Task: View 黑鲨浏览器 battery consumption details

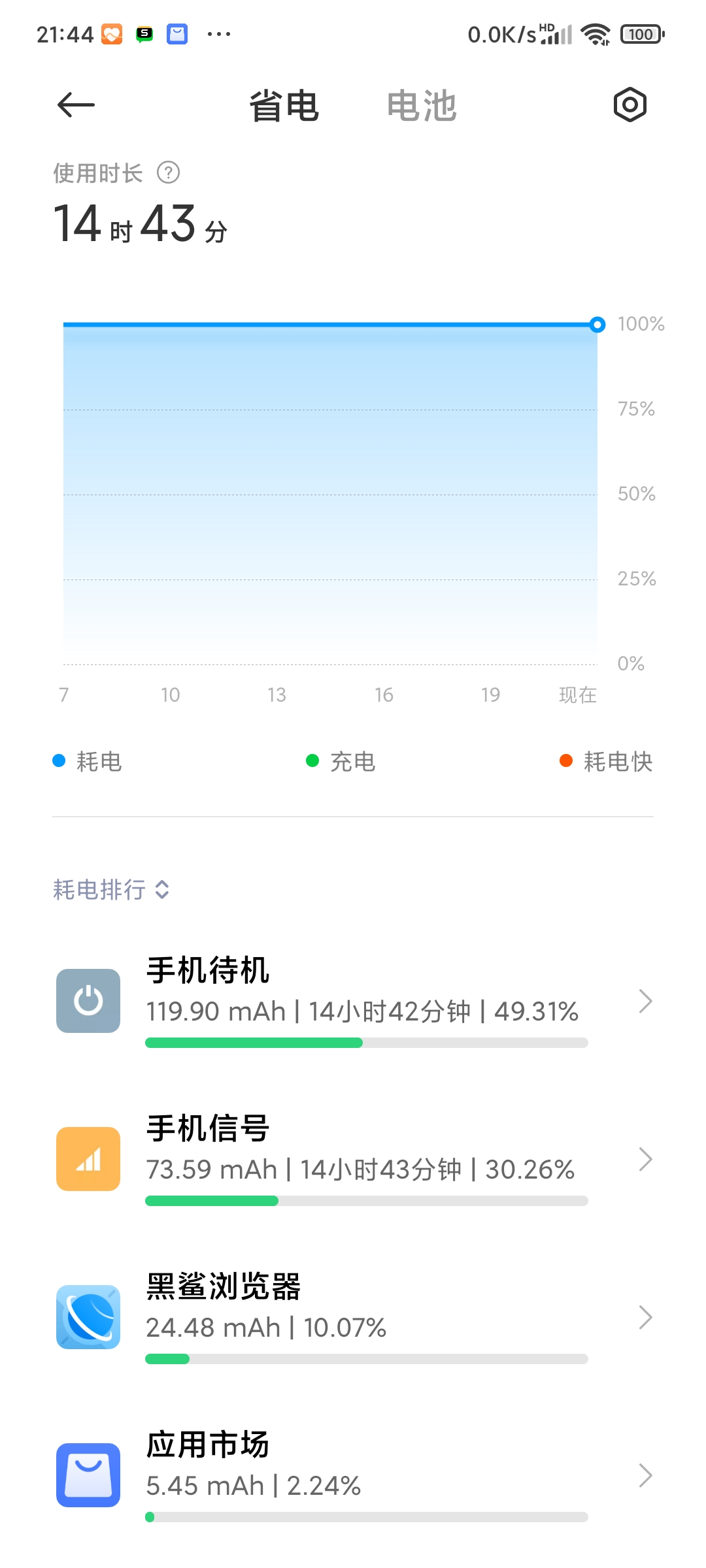Action: click(x=353, y=1317)
